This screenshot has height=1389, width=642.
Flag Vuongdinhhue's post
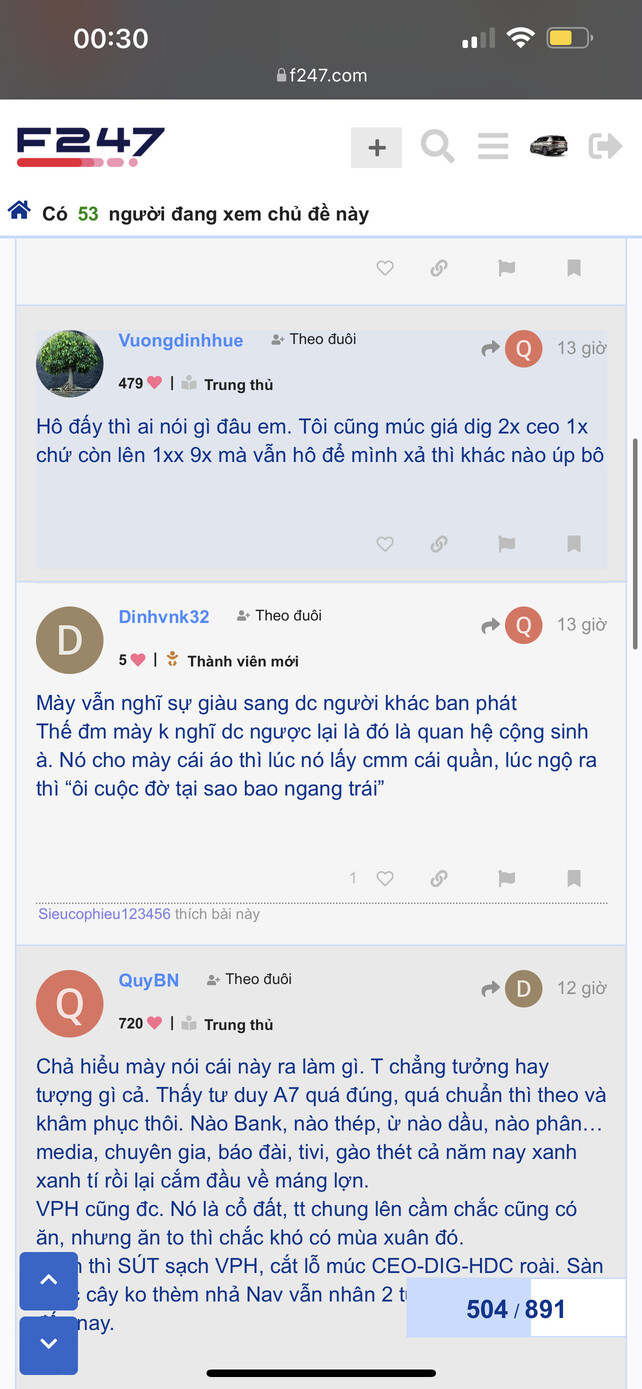coord(507,544)
